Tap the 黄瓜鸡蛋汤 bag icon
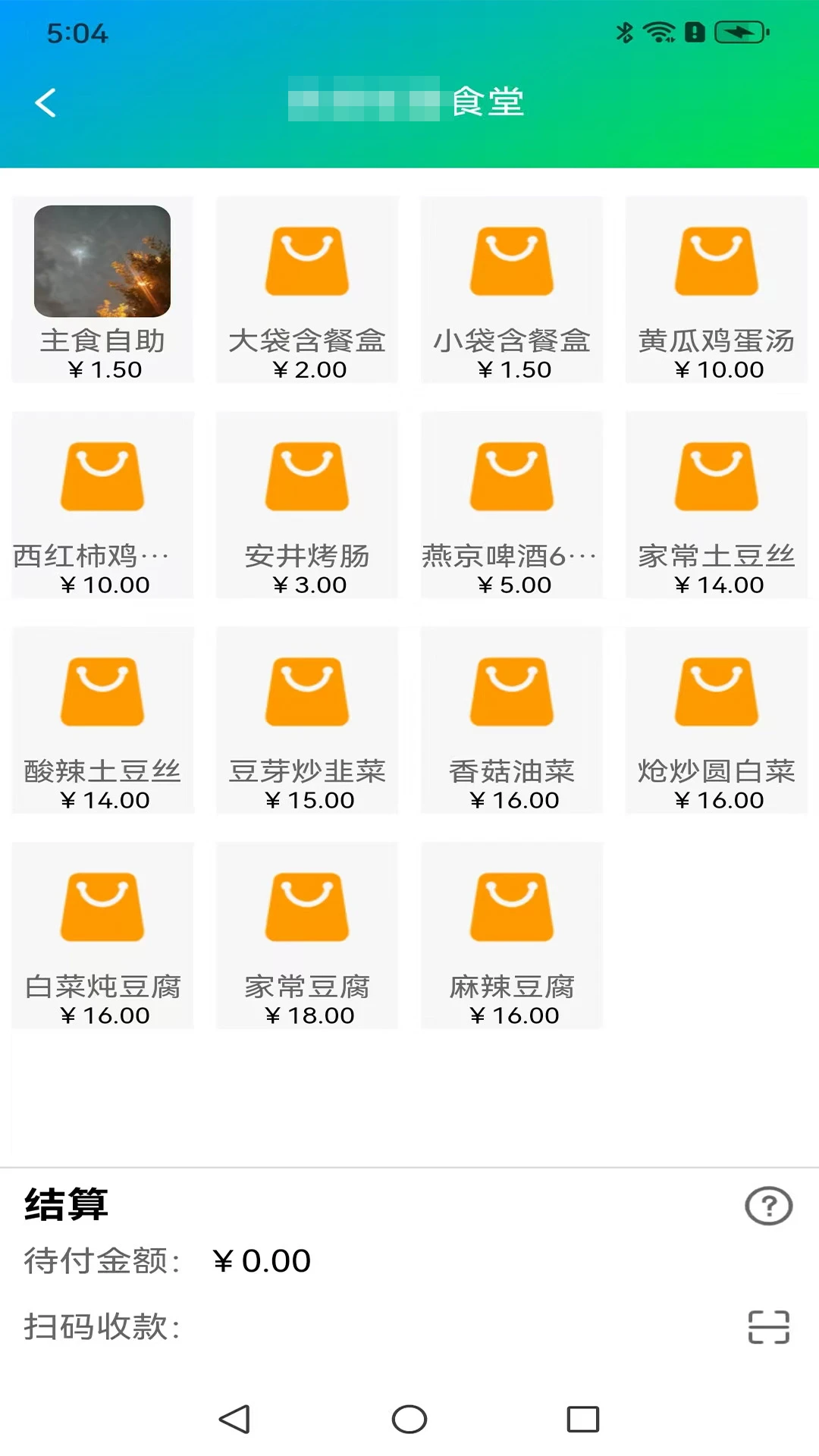 (x=717, y=260)
